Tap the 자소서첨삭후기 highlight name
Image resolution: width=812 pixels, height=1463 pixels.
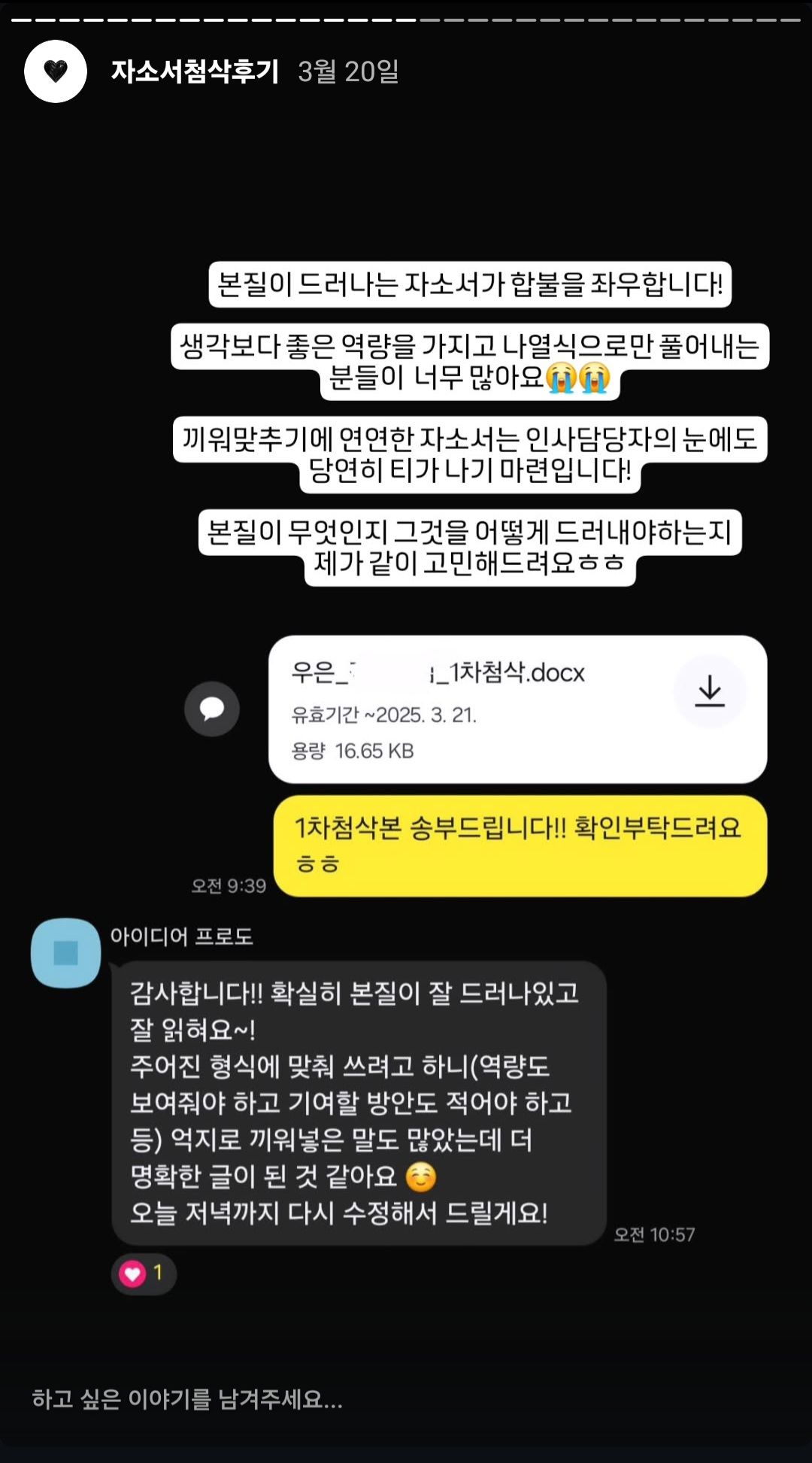[x=195, y=71]
